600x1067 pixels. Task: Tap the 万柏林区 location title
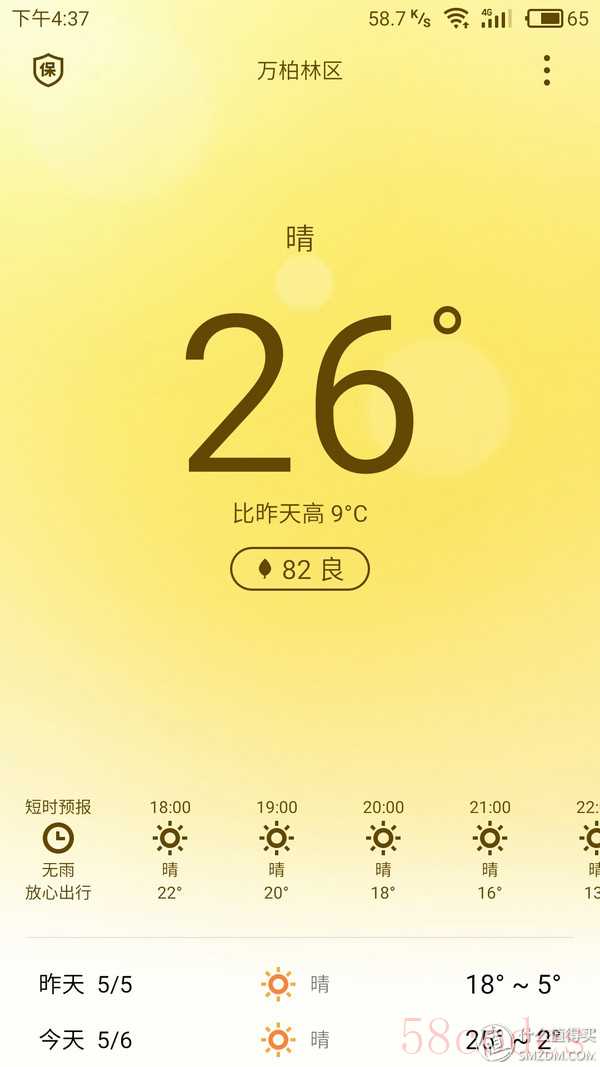click(x=299, y=71)
